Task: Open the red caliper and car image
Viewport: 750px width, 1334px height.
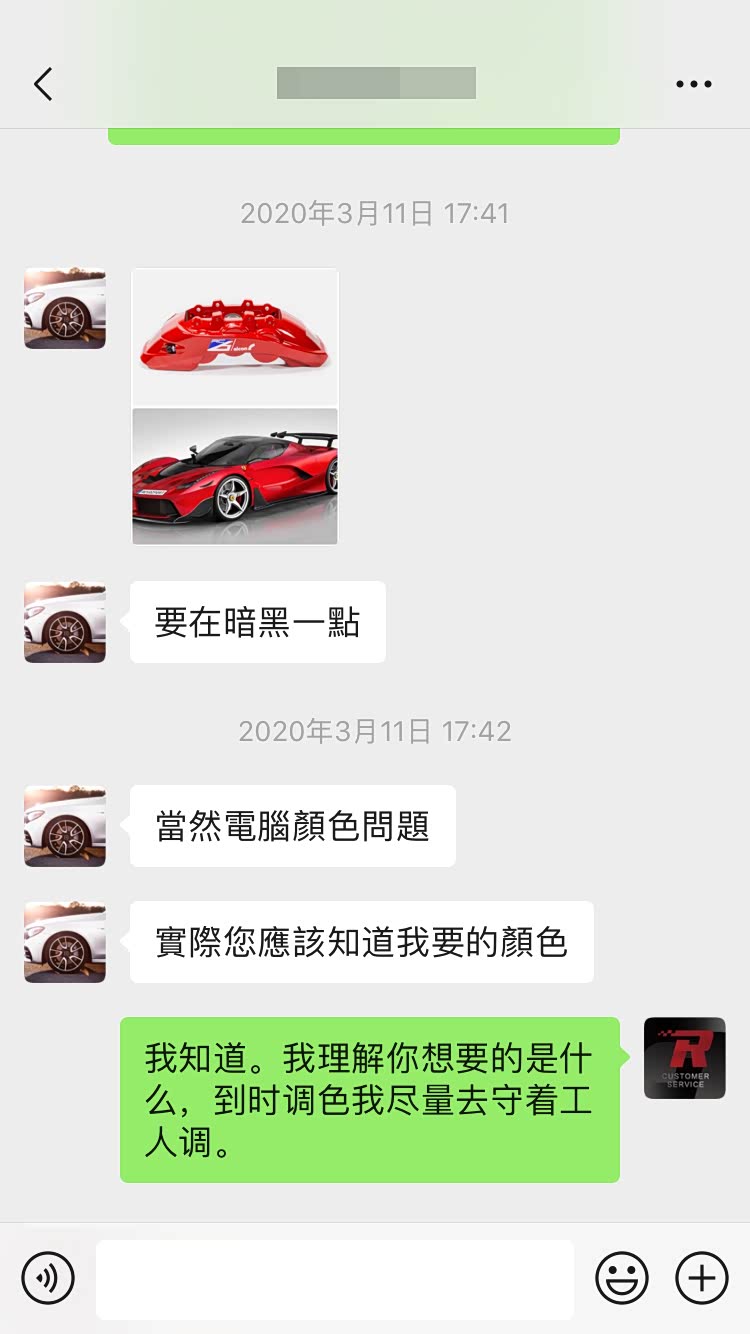Action: pyautogui.click(x=235, y=407)
